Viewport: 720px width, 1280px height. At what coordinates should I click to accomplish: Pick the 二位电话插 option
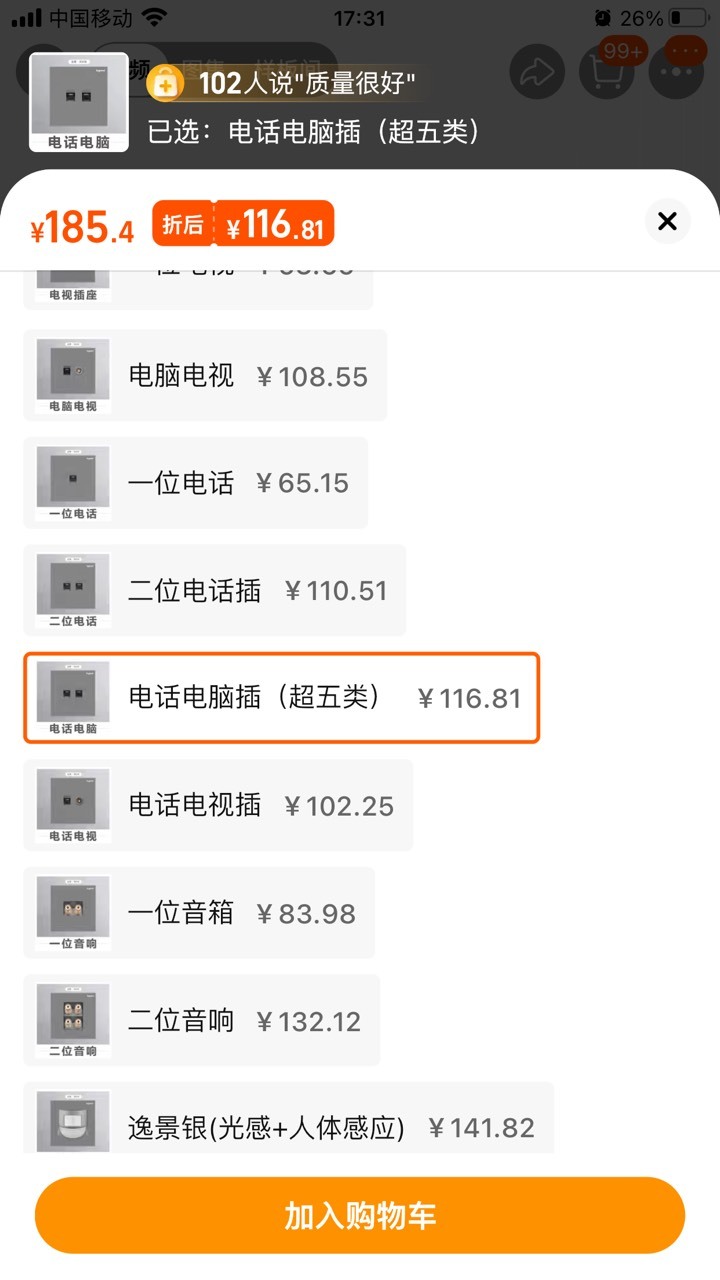click(x=215, y=590)
